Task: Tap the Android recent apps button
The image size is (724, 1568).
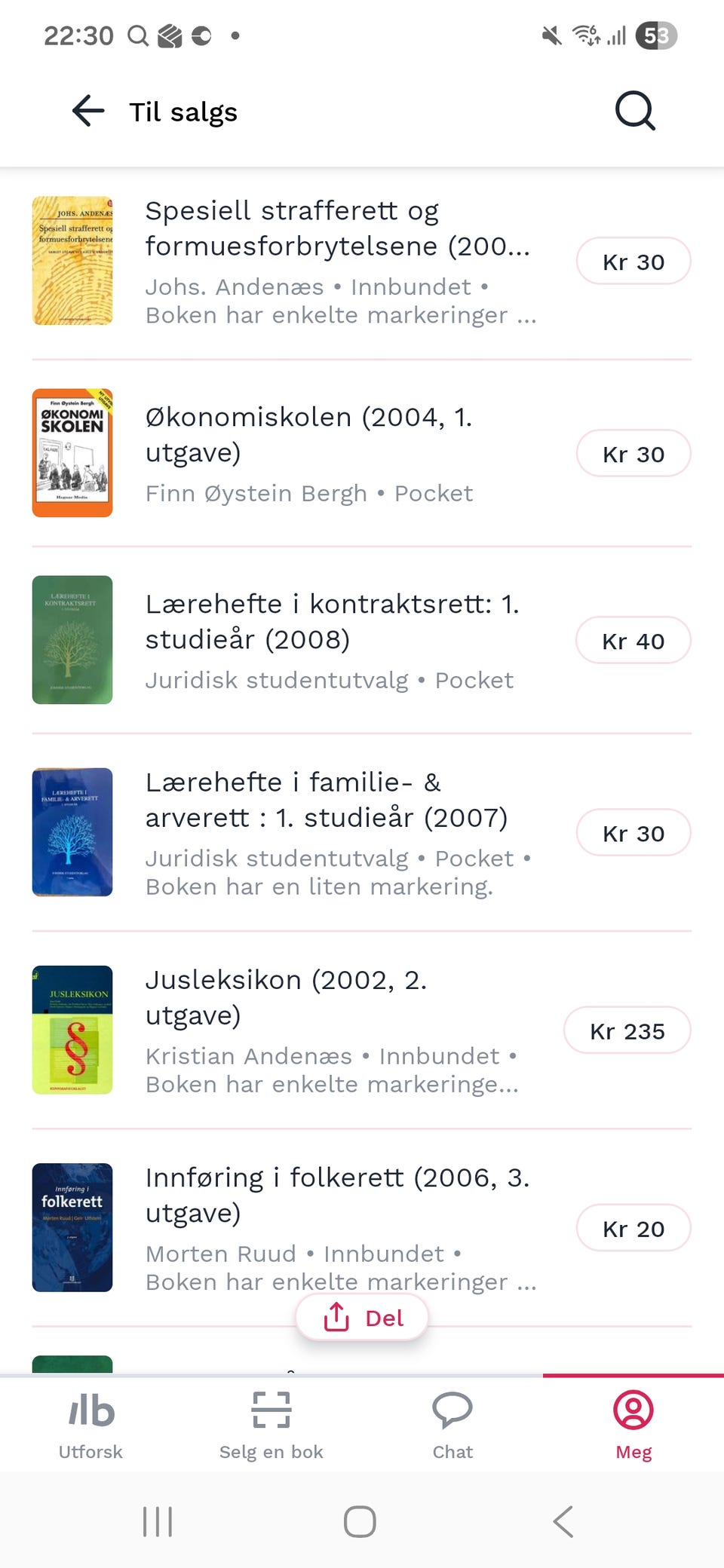Action: (x=156, y=1521)
